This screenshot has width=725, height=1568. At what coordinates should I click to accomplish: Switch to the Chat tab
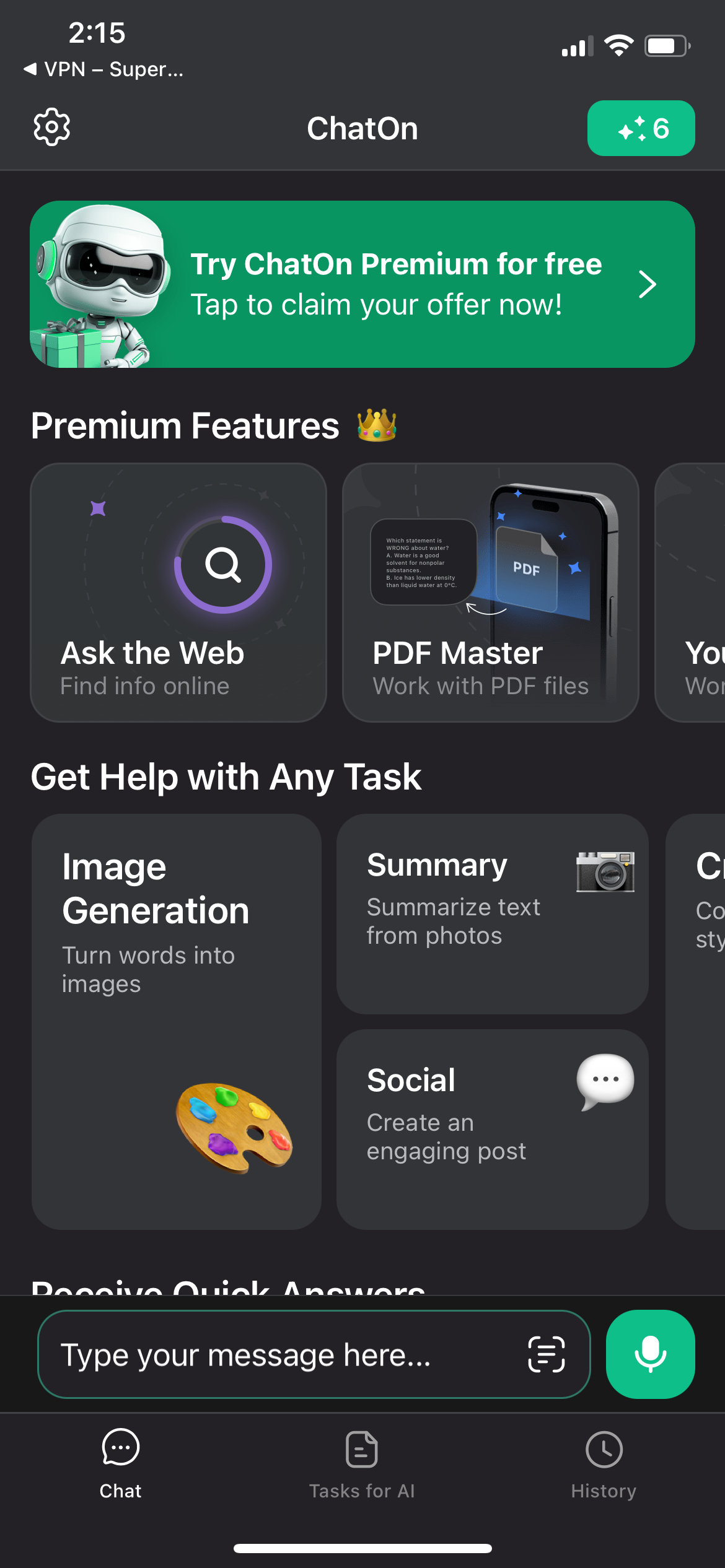(121, 1464)
